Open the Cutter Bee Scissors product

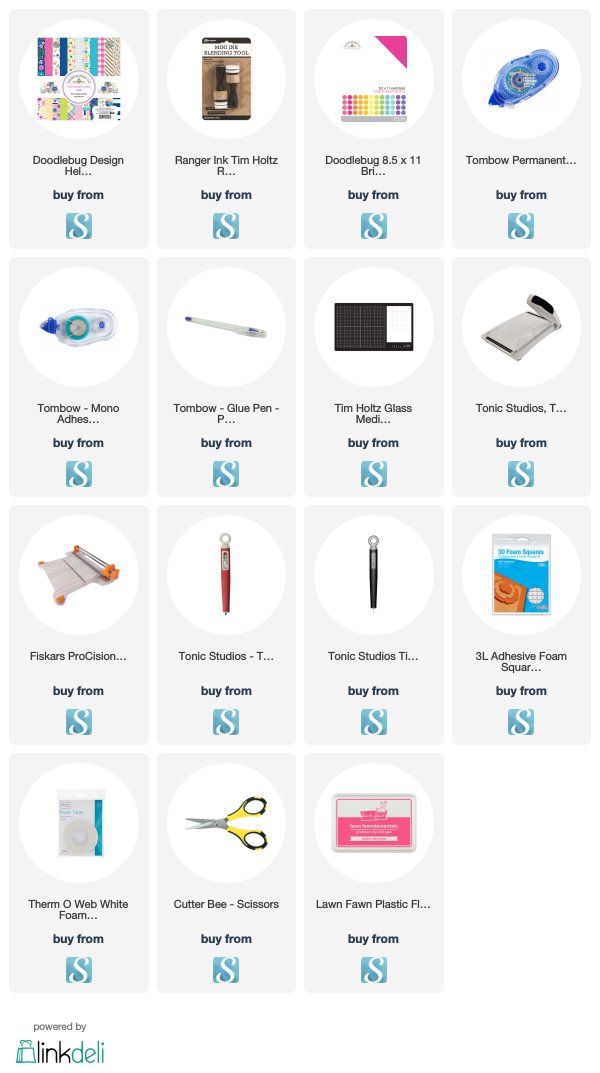tap(226, 823)
